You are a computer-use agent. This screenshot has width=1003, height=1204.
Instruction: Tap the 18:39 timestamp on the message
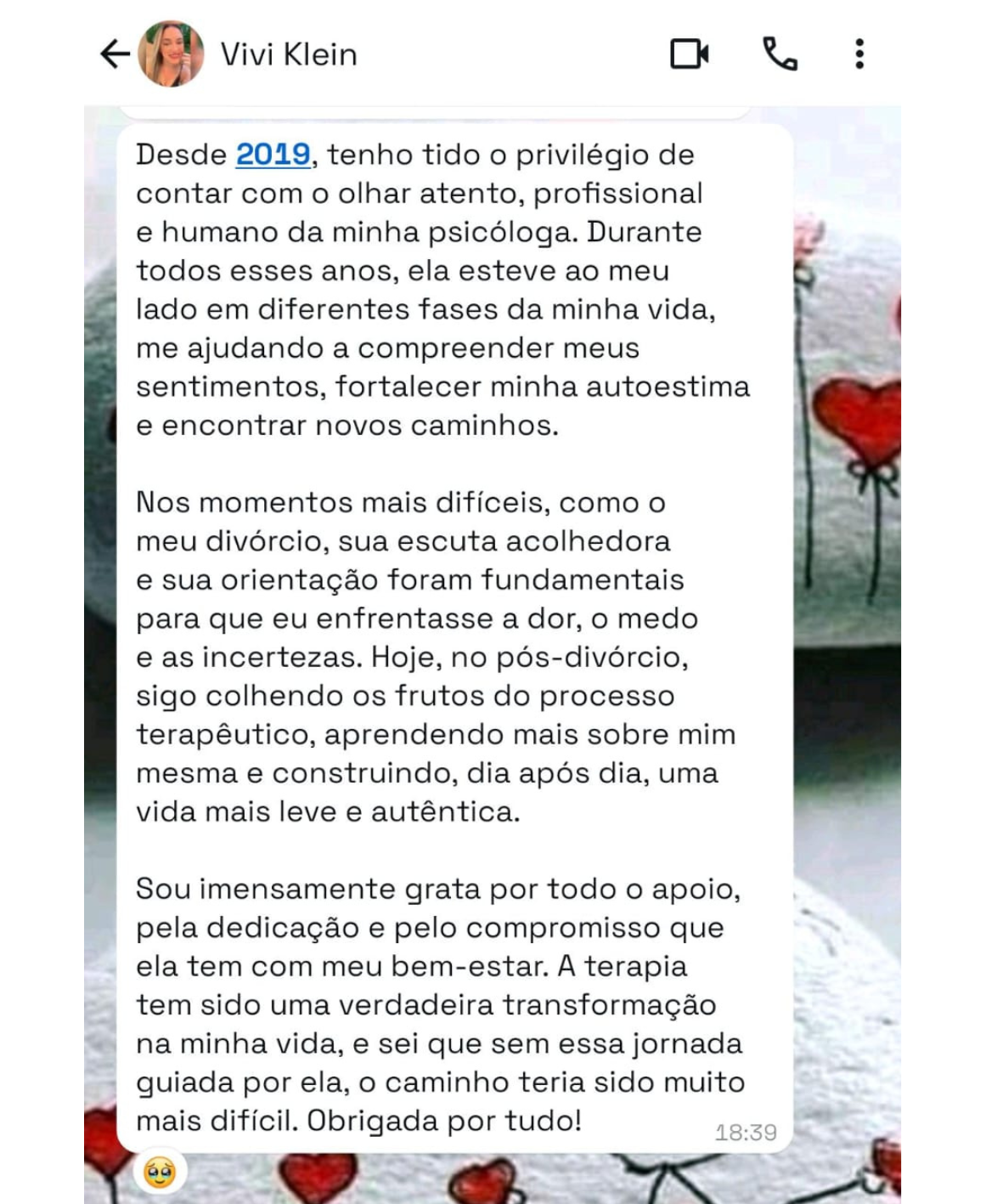[x=745, y=1130]
